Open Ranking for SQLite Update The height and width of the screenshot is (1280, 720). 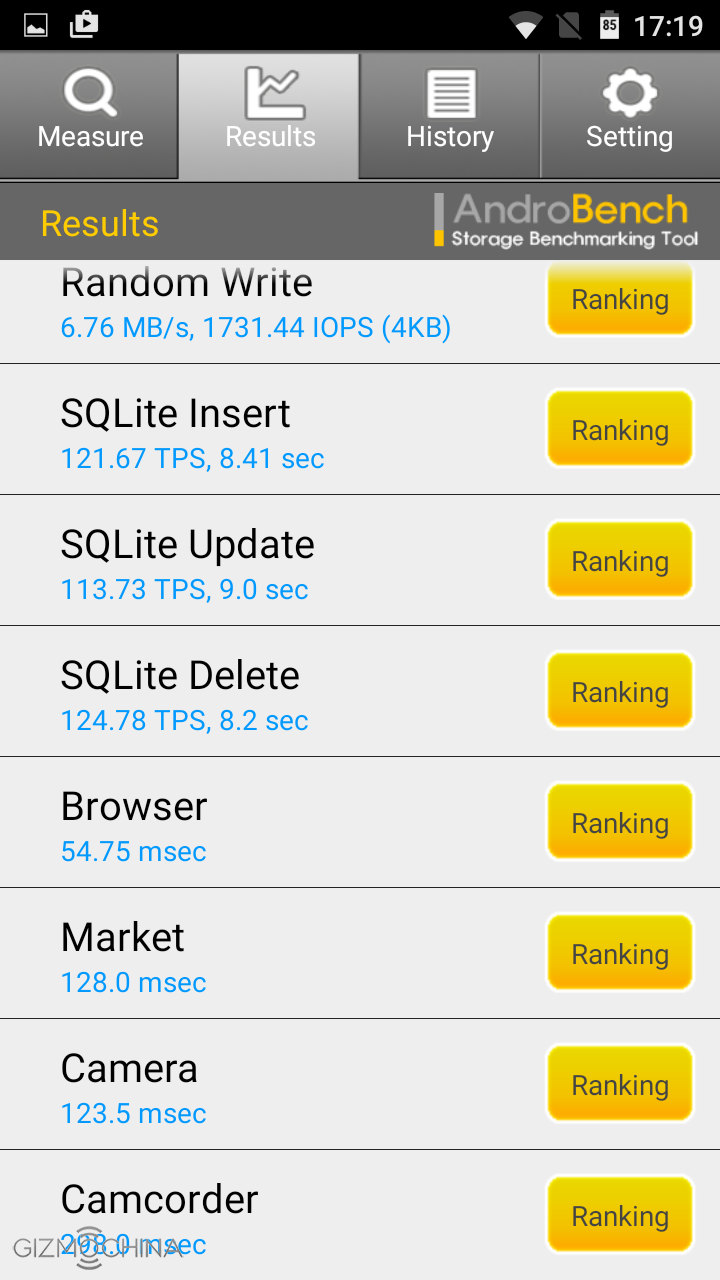[620, 561]
